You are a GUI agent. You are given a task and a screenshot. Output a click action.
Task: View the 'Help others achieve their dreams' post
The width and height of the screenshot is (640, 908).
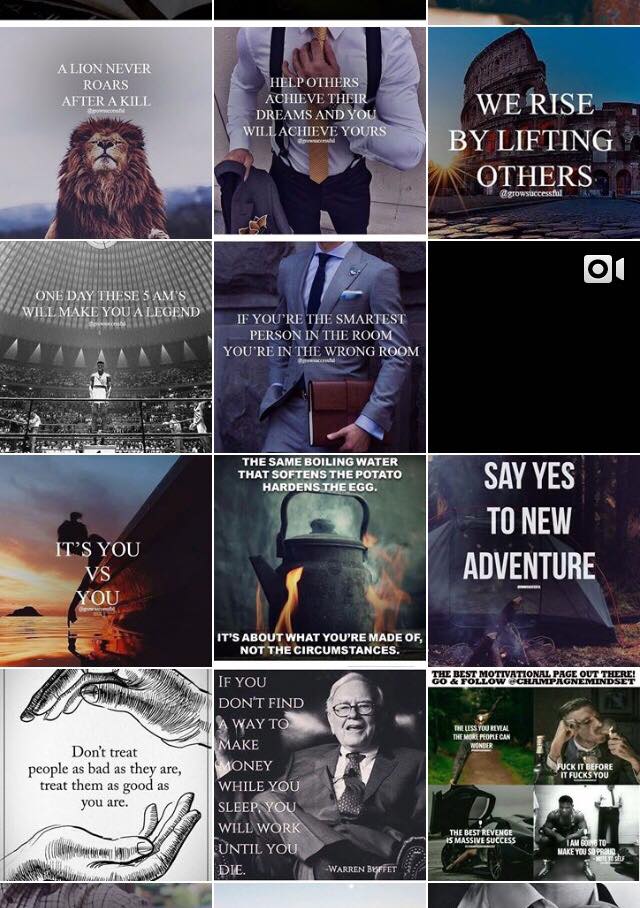(319, 132)
